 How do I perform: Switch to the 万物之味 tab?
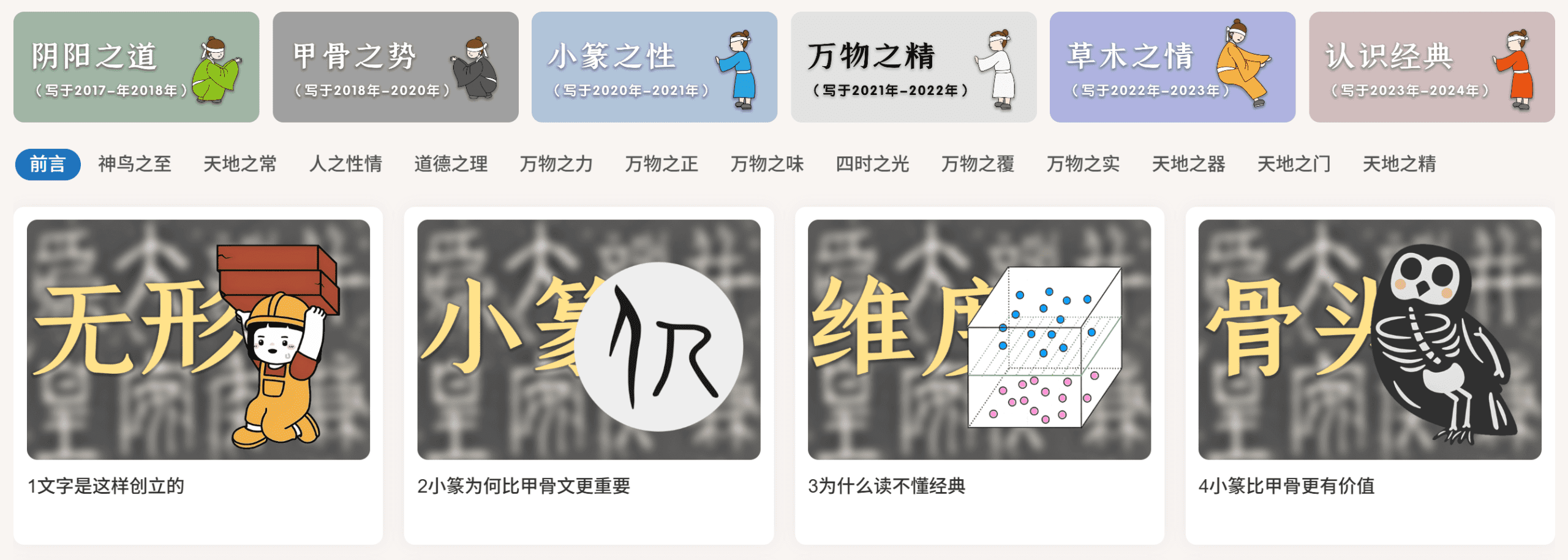click(767, 164)
